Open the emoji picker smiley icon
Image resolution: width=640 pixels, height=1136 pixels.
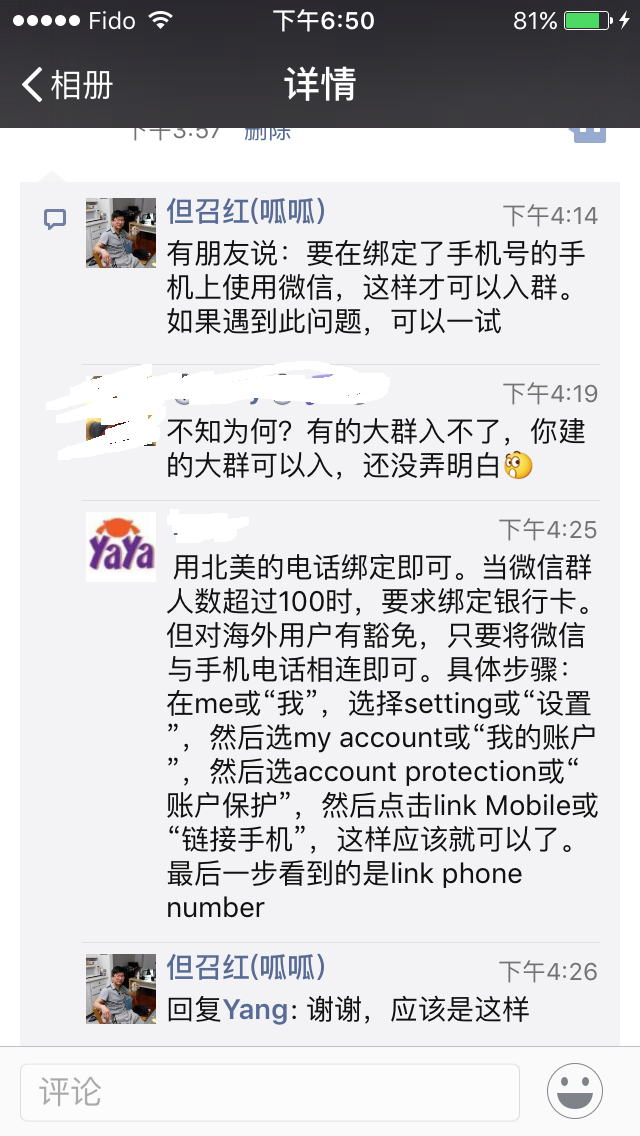(x=575, y=1091)
